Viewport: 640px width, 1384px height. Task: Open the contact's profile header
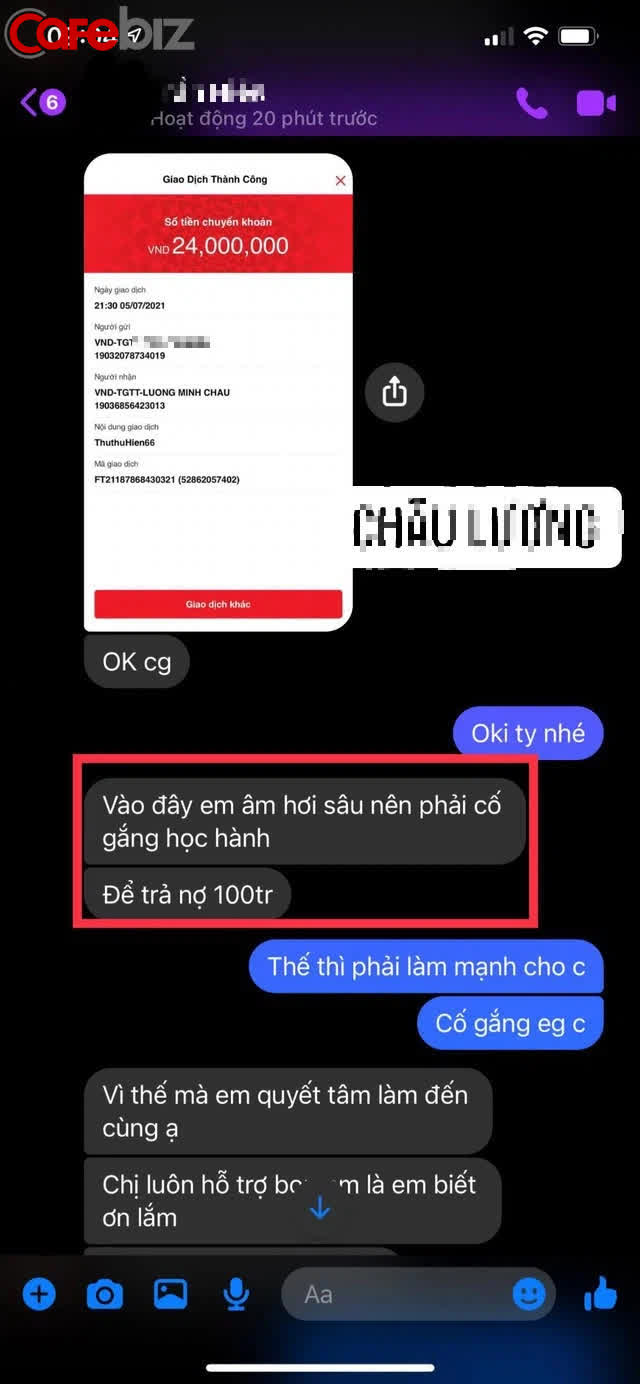pyautogui.click(x=260, y=105)
